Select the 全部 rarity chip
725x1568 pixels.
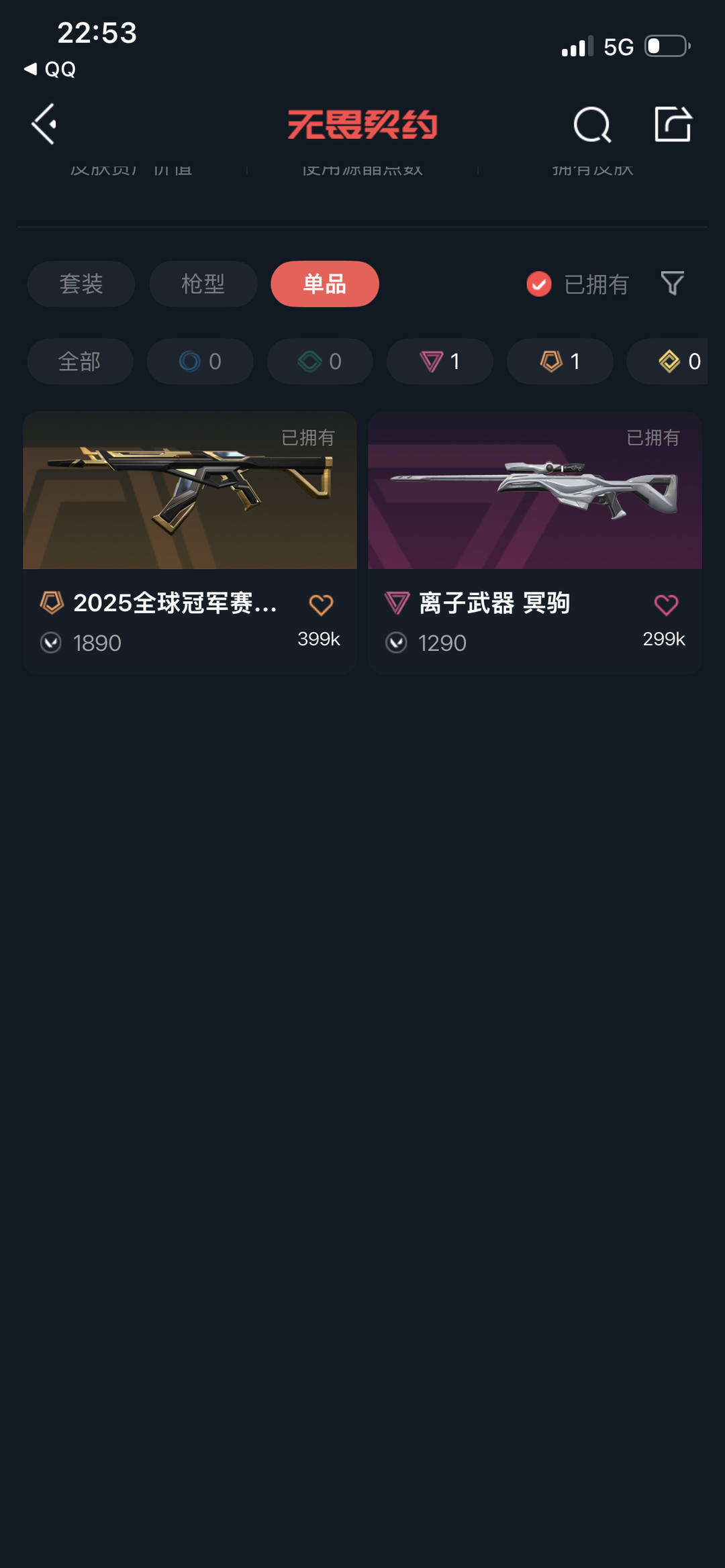click(x=80, y=362)
